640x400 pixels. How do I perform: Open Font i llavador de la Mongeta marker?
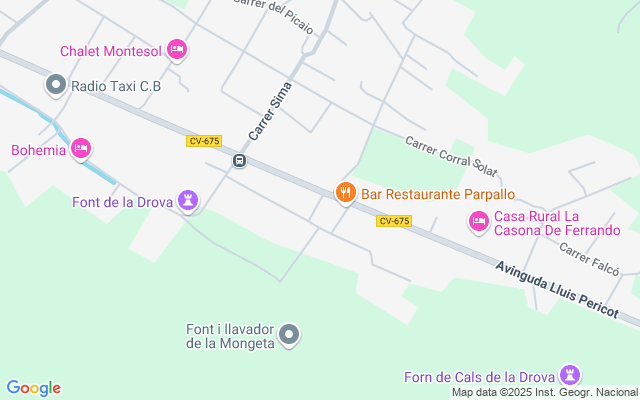click(289, 334)
